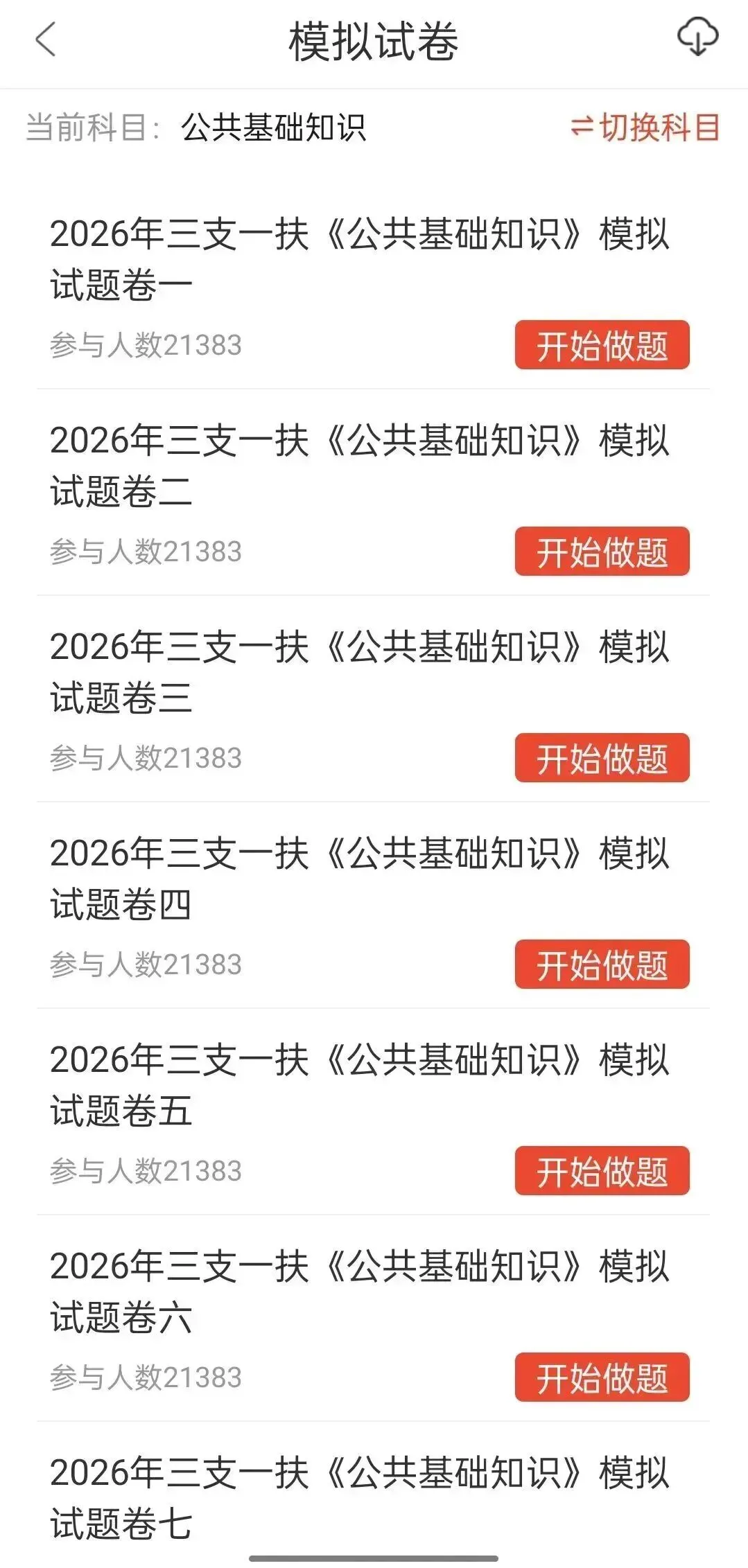Open the cloud download icon
This screenshot has width=748, height=1568.
pos(697,37)
